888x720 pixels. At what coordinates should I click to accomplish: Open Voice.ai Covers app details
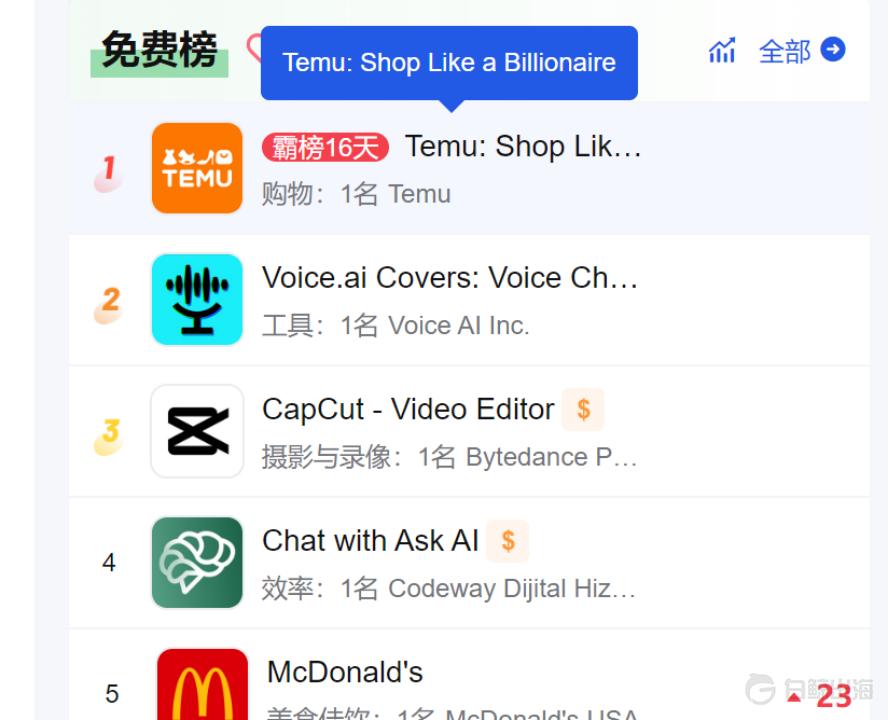pyautogui.click(x=449, y=278)
